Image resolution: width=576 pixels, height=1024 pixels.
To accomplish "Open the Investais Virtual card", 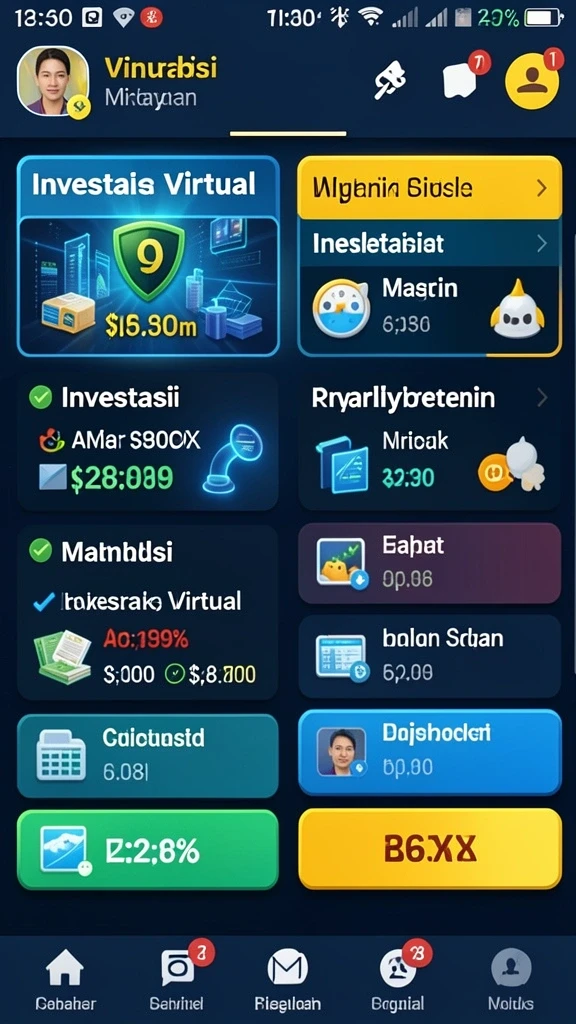I will point(148,256).
